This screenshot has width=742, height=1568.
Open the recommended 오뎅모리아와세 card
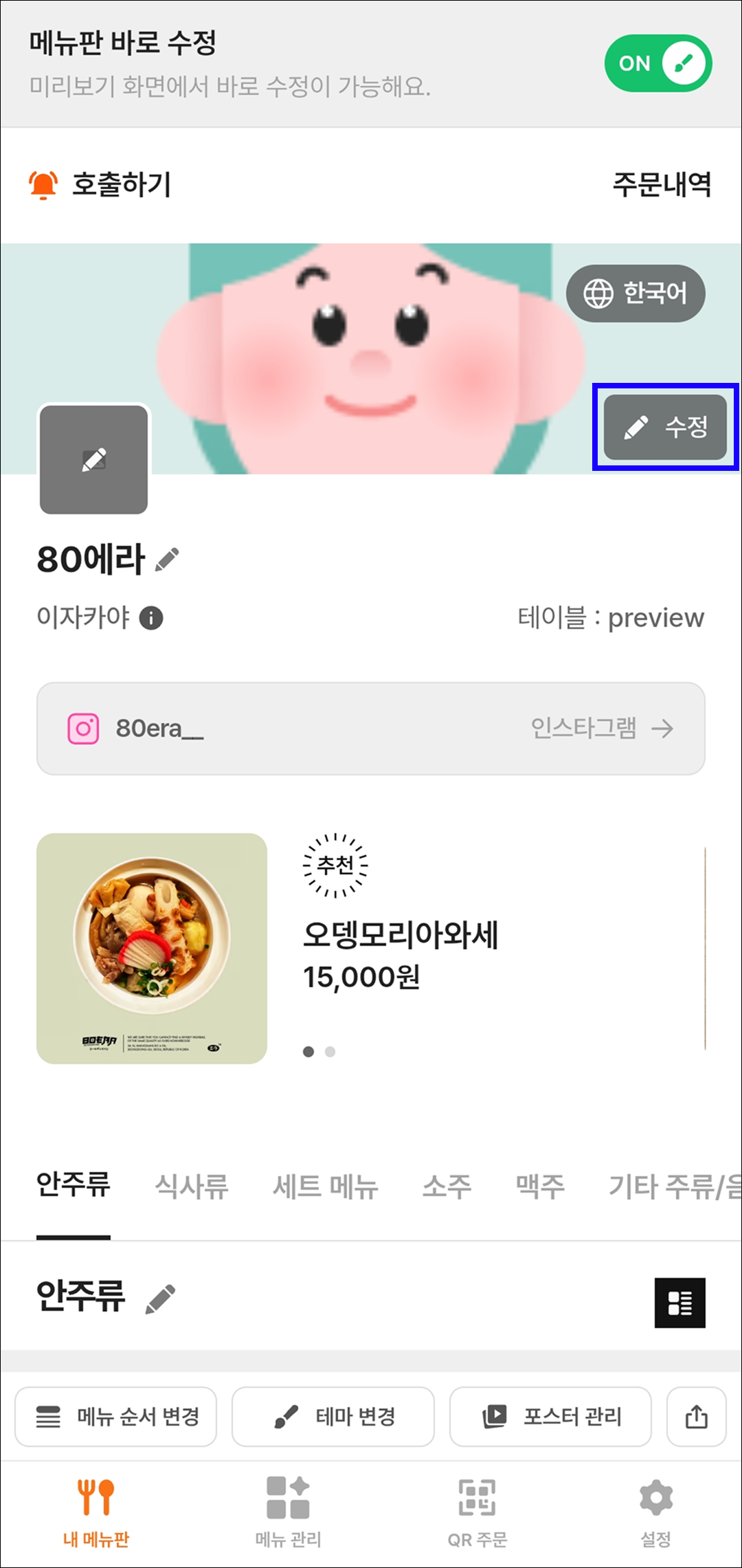pyautogui.click(x=371, y=949)
